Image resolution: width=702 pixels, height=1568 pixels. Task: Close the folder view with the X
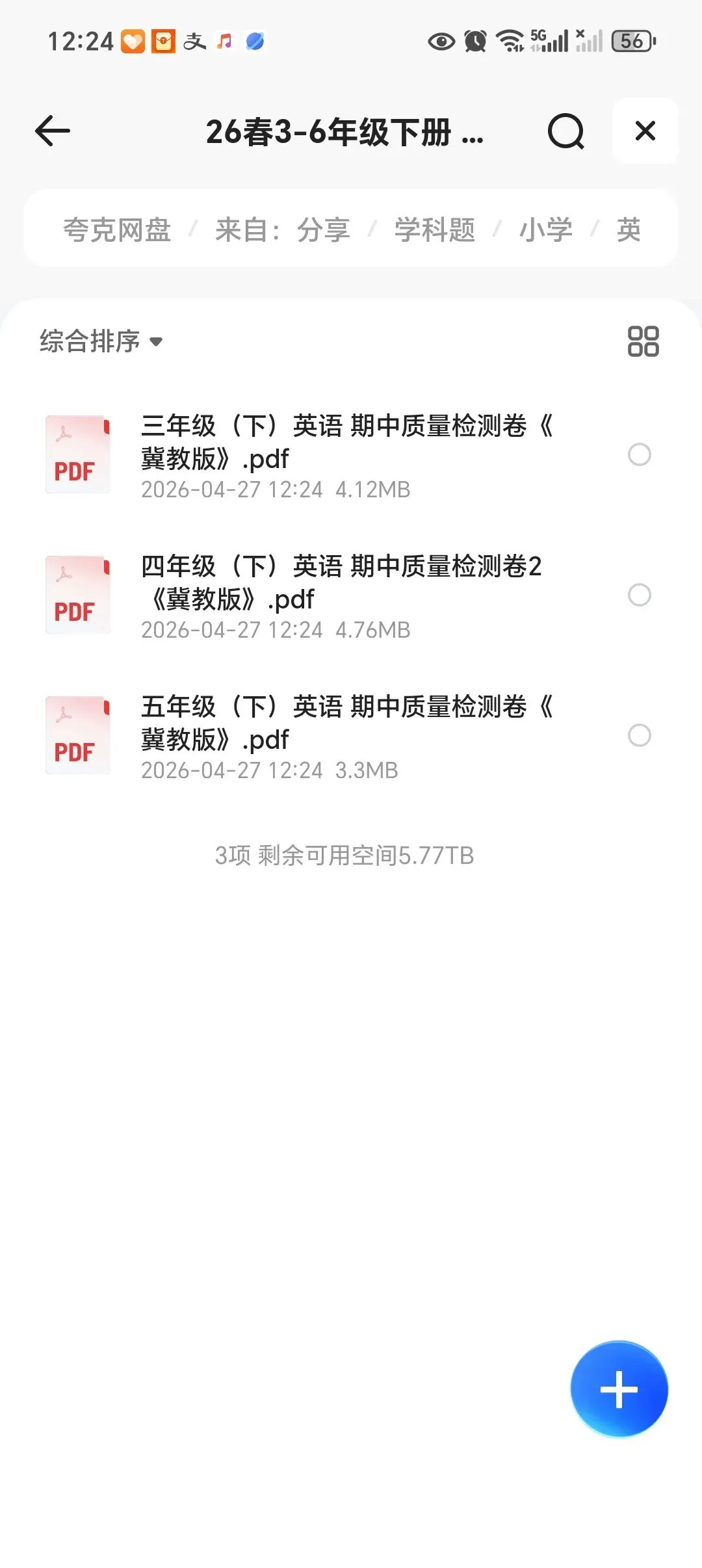pyautogui.click(x=645, y=131)
